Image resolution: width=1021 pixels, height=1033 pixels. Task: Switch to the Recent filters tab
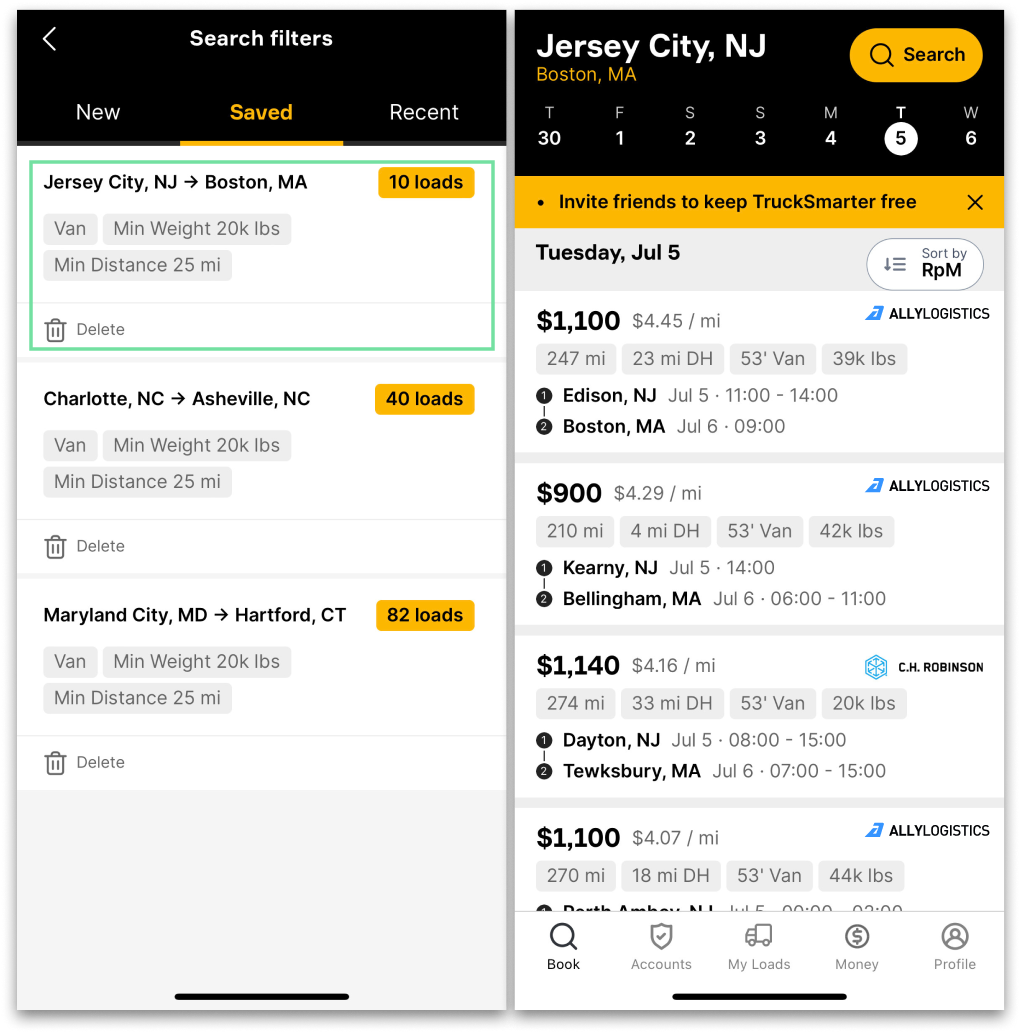[x=424, y=112]
